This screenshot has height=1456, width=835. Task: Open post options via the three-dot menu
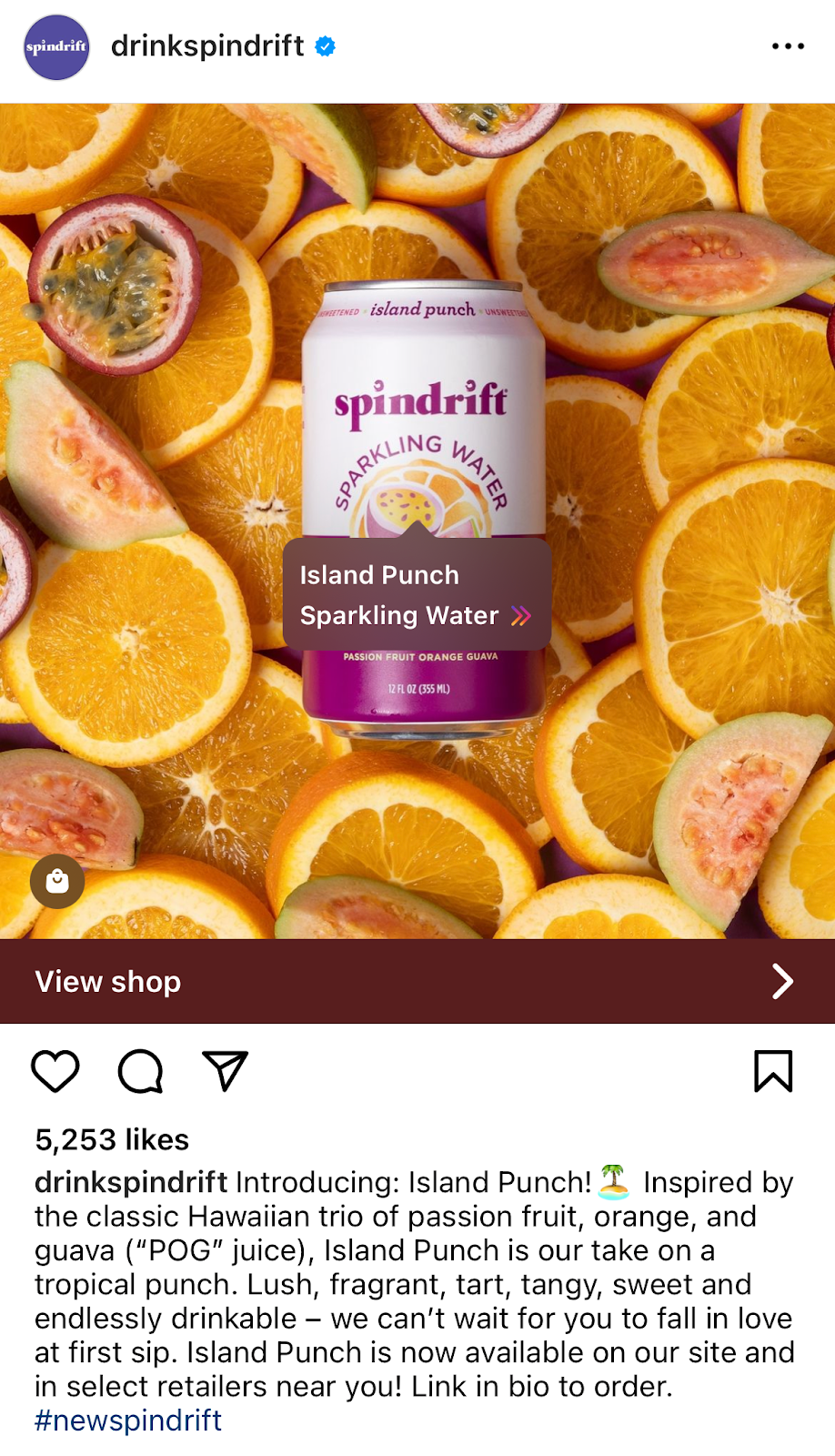click(x=790, y=45)
